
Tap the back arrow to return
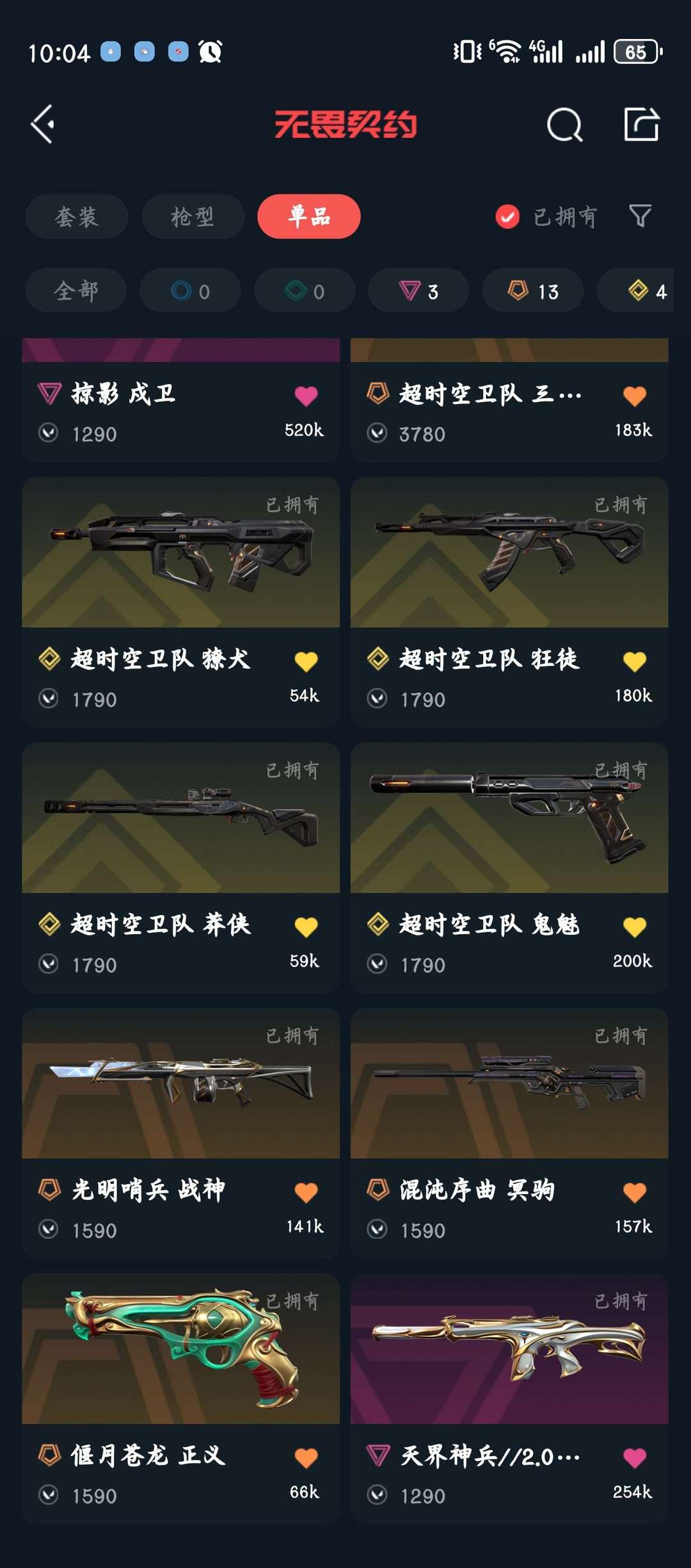click(x=42, y=124)
